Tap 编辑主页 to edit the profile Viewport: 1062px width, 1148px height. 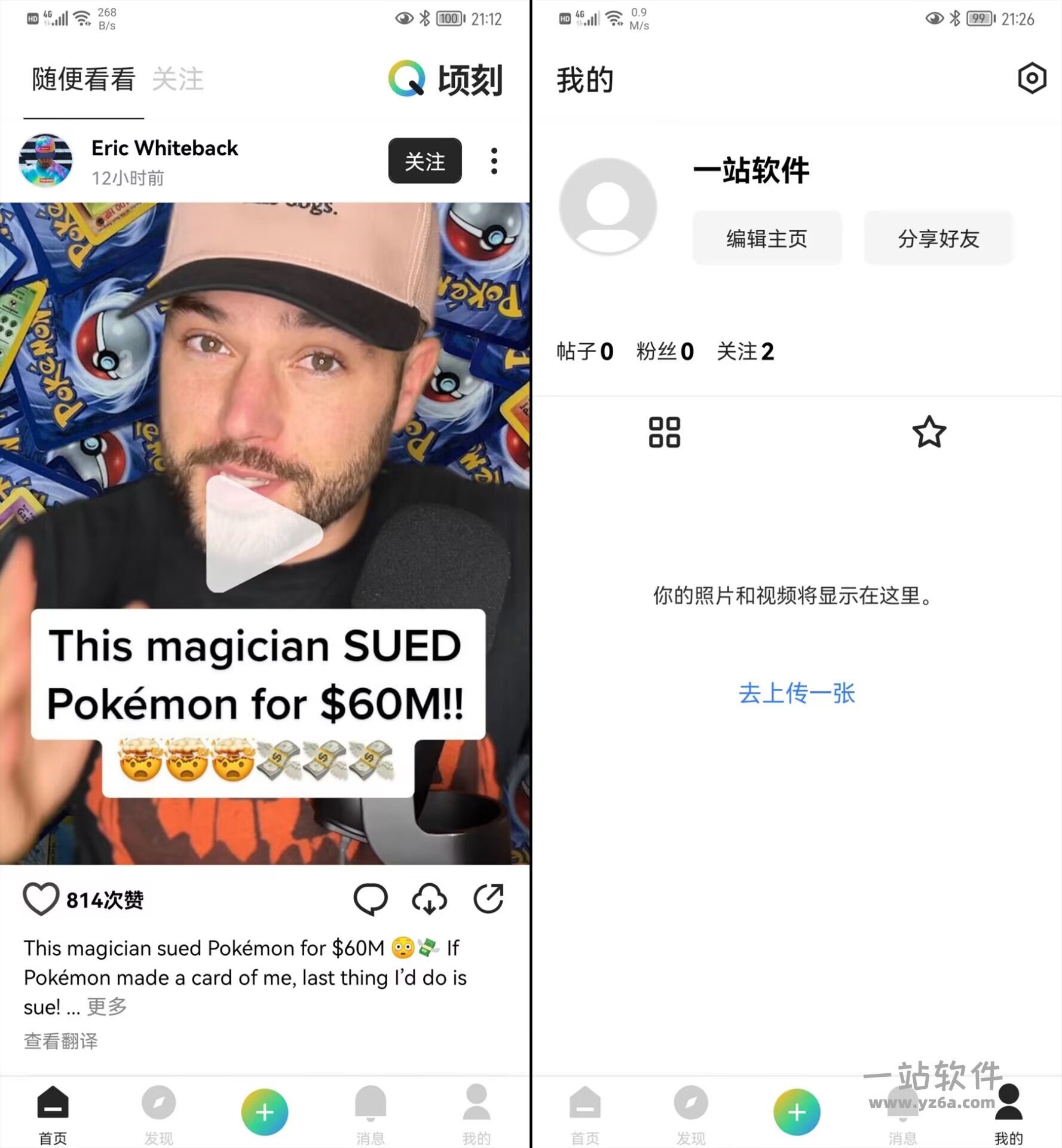tap(767, 238)
